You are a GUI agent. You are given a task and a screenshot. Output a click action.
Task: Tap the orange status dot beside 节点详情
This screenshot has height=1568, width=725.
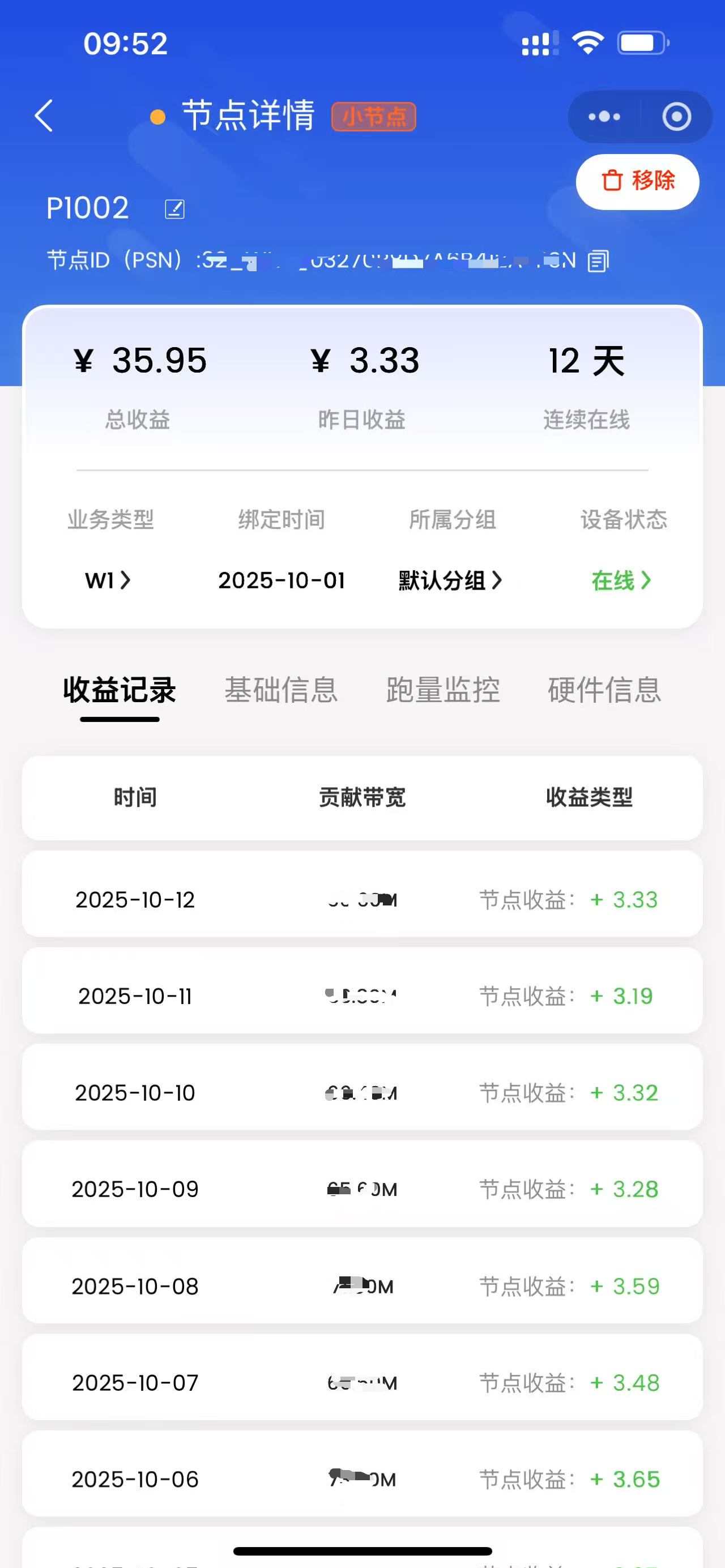pos(157,117)
